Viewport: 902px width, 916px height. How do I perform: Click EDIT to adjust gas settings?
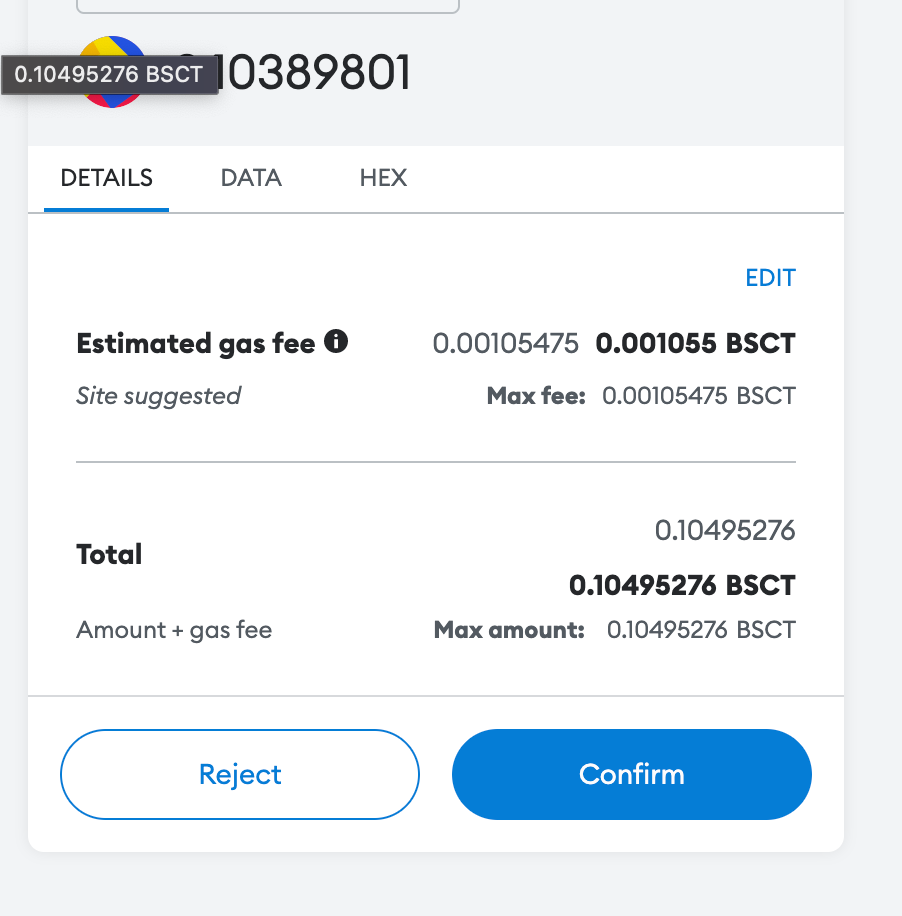pos(770,278)
